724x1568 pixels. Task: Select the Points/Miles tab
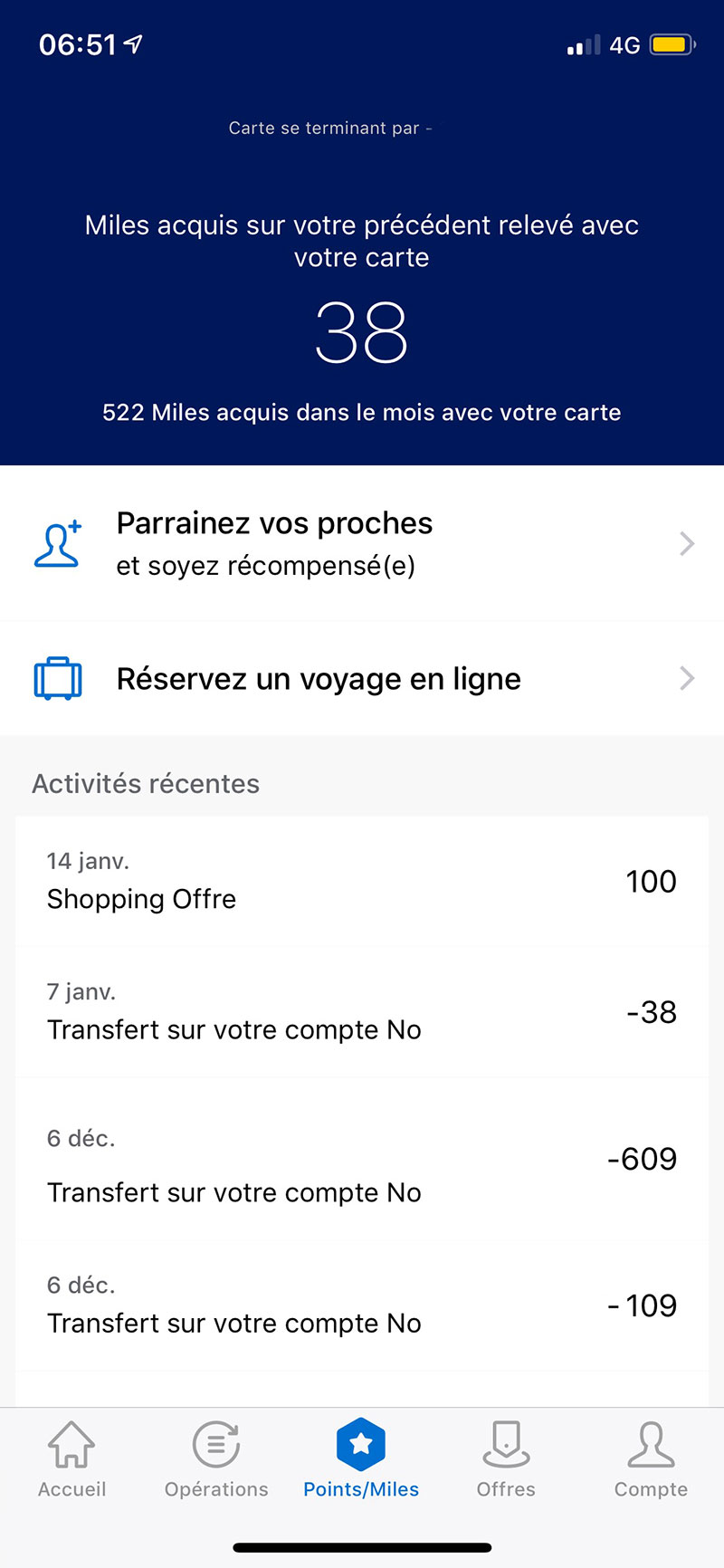(361, 1459)
